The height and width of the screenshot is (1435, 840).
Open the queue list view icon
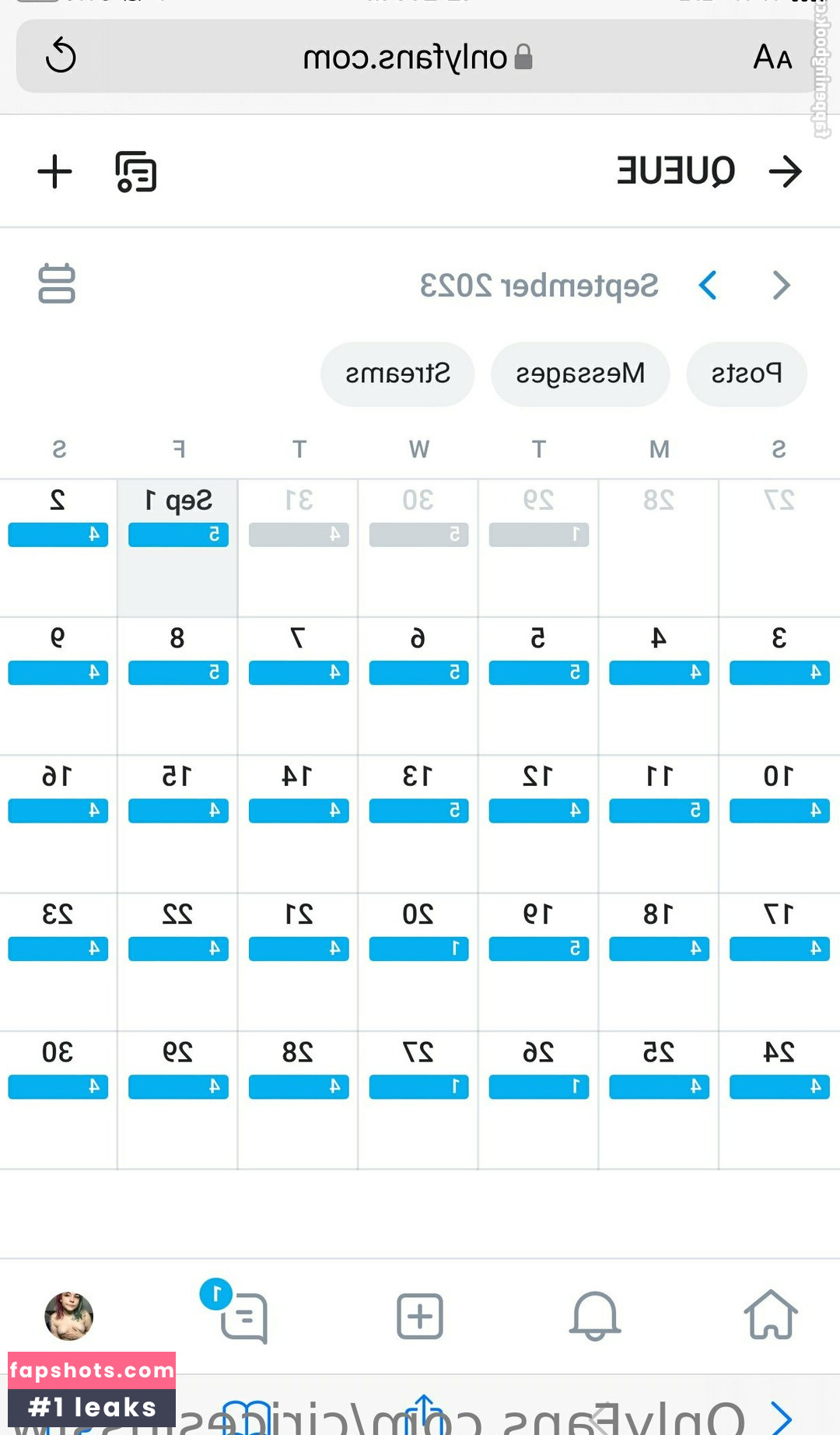click(136, 171)
